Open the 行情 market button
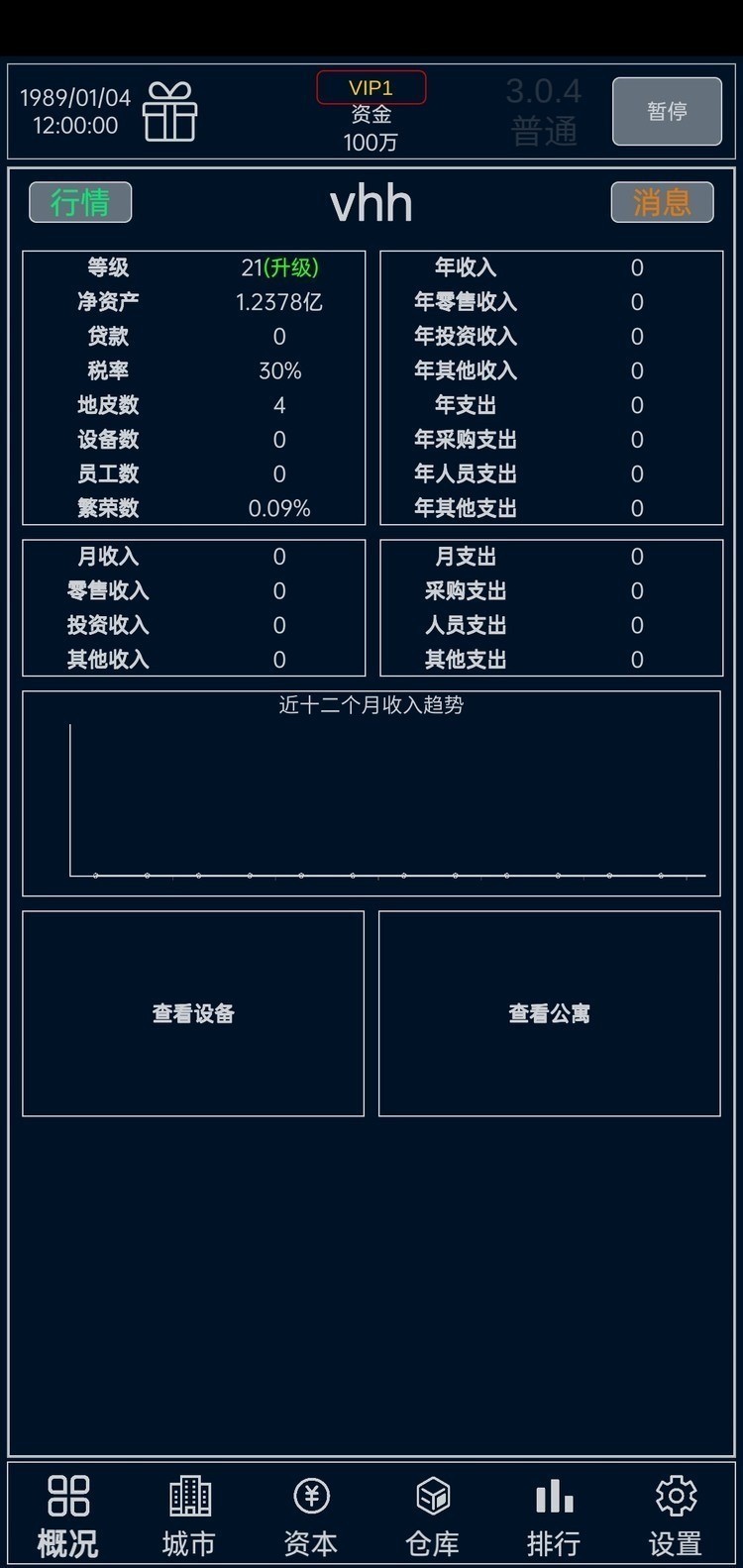 pos(80,203)
